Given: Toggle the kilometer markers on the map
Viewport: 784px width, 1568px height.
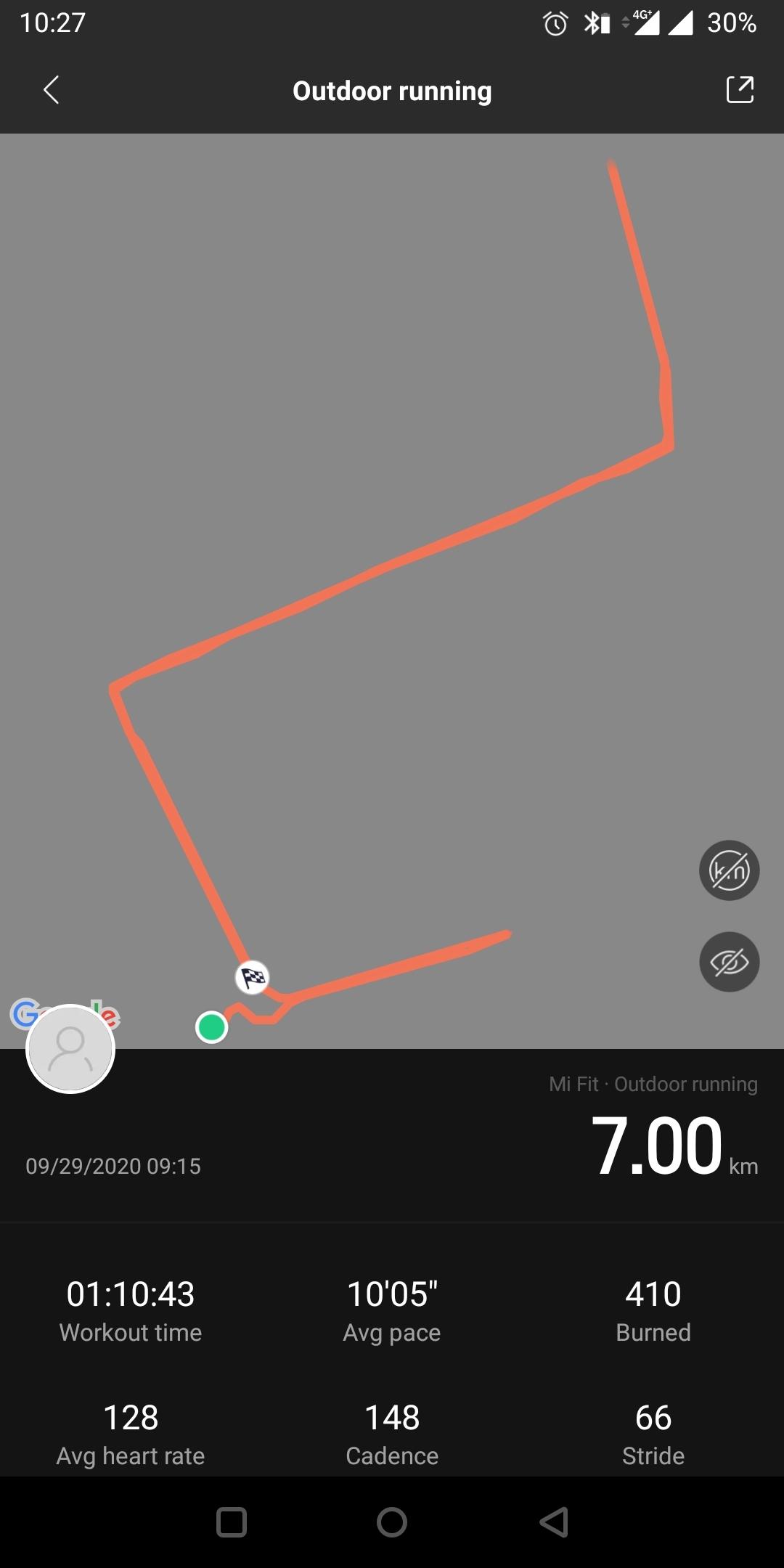Looking at the screenshot, I should 729,870.
